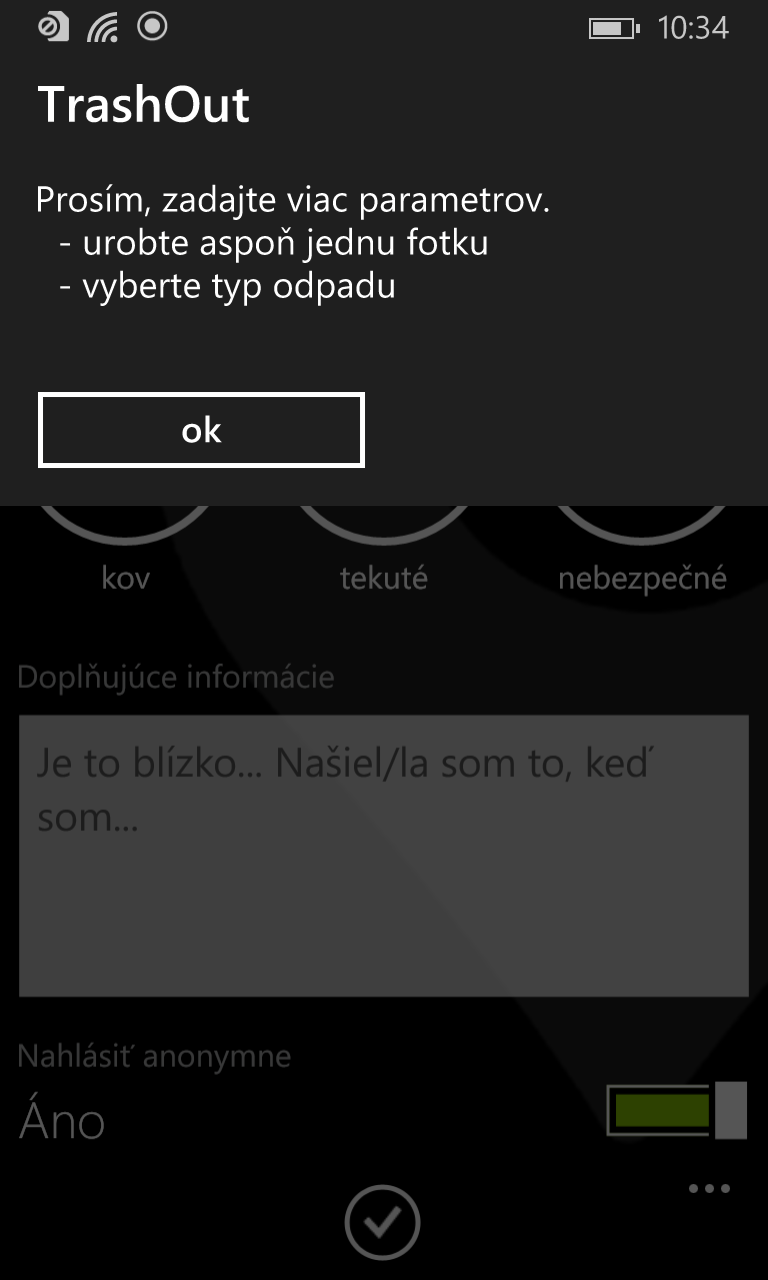The image size is (768, 1280).
Task: Expand the app bar three-dot menu
Action: coord(710,1189)
